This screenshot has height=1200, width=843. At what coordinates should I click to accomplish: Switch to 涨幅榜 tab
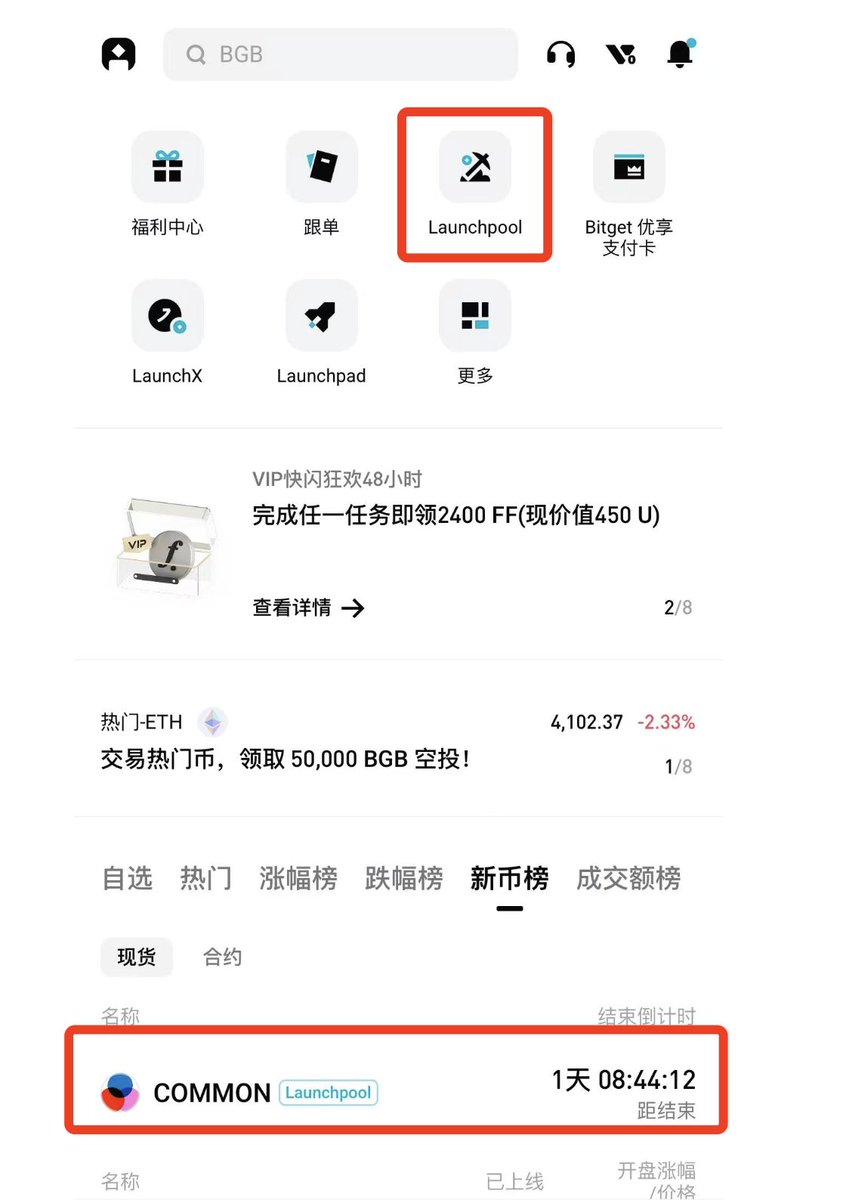(298, 879)
